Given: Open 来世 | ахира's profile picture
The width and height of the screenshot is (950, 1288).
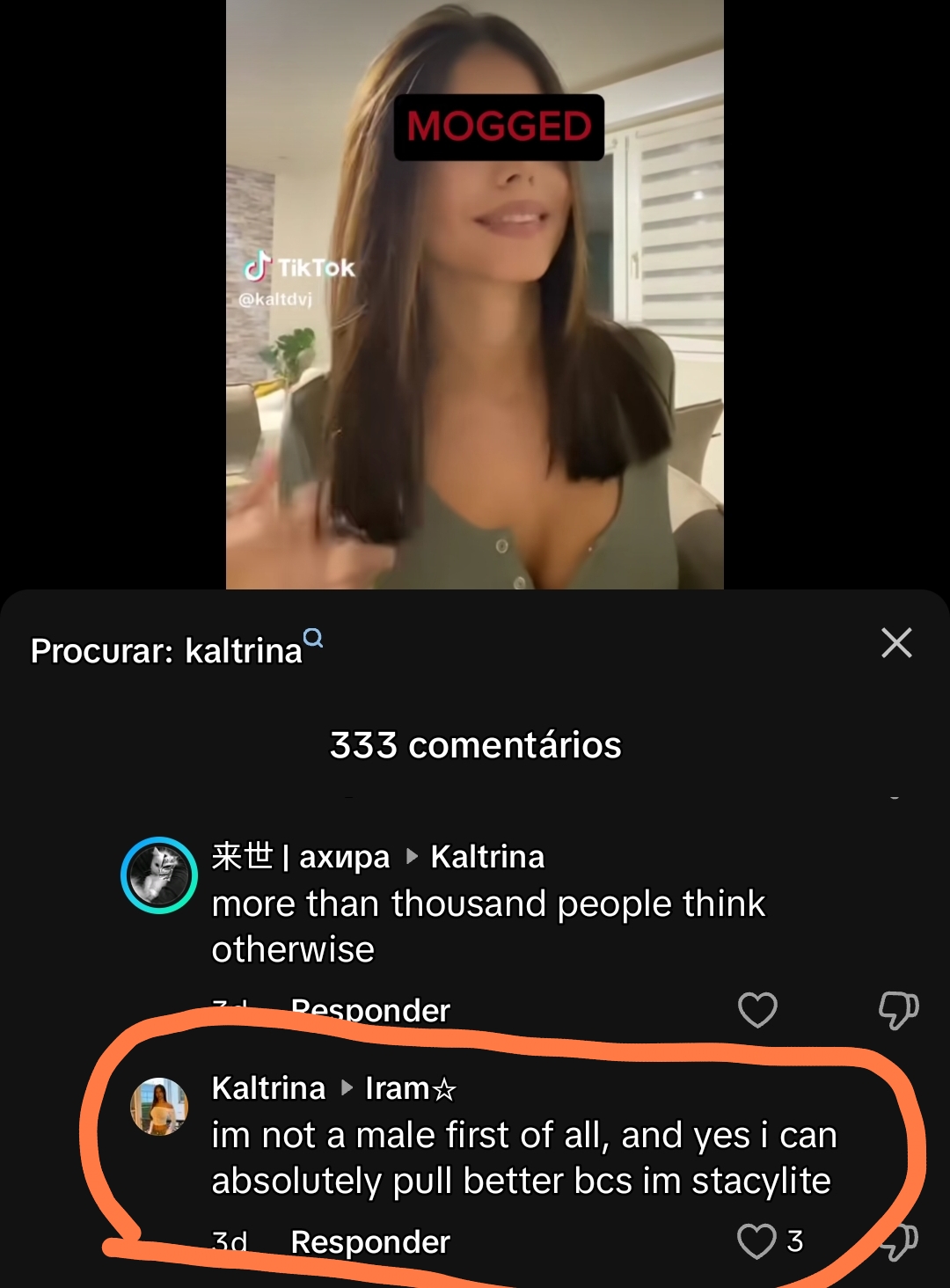Looking at the screenshot, I should tap(158, 875).
